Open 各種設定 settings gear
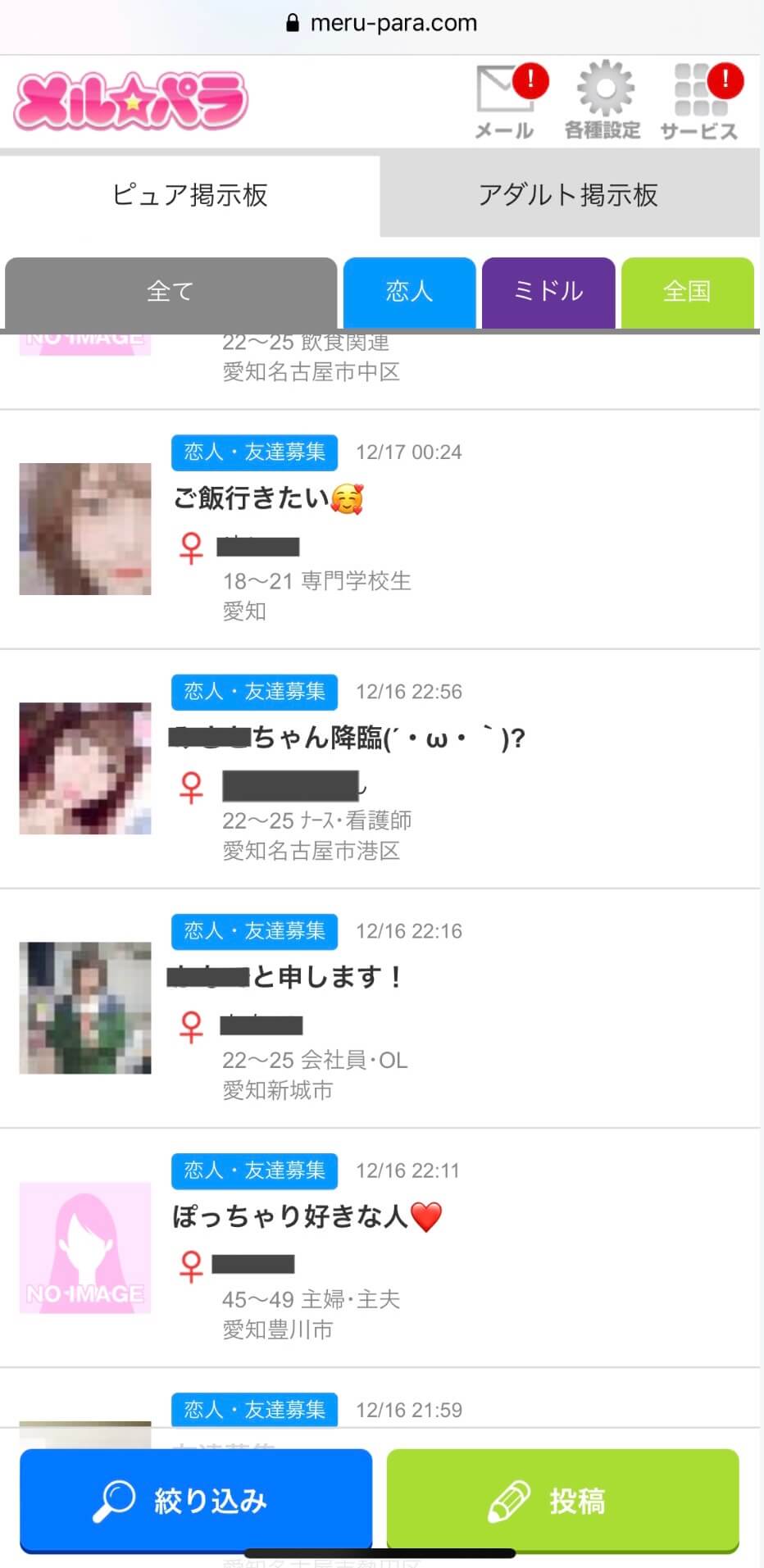 (603, 102)
